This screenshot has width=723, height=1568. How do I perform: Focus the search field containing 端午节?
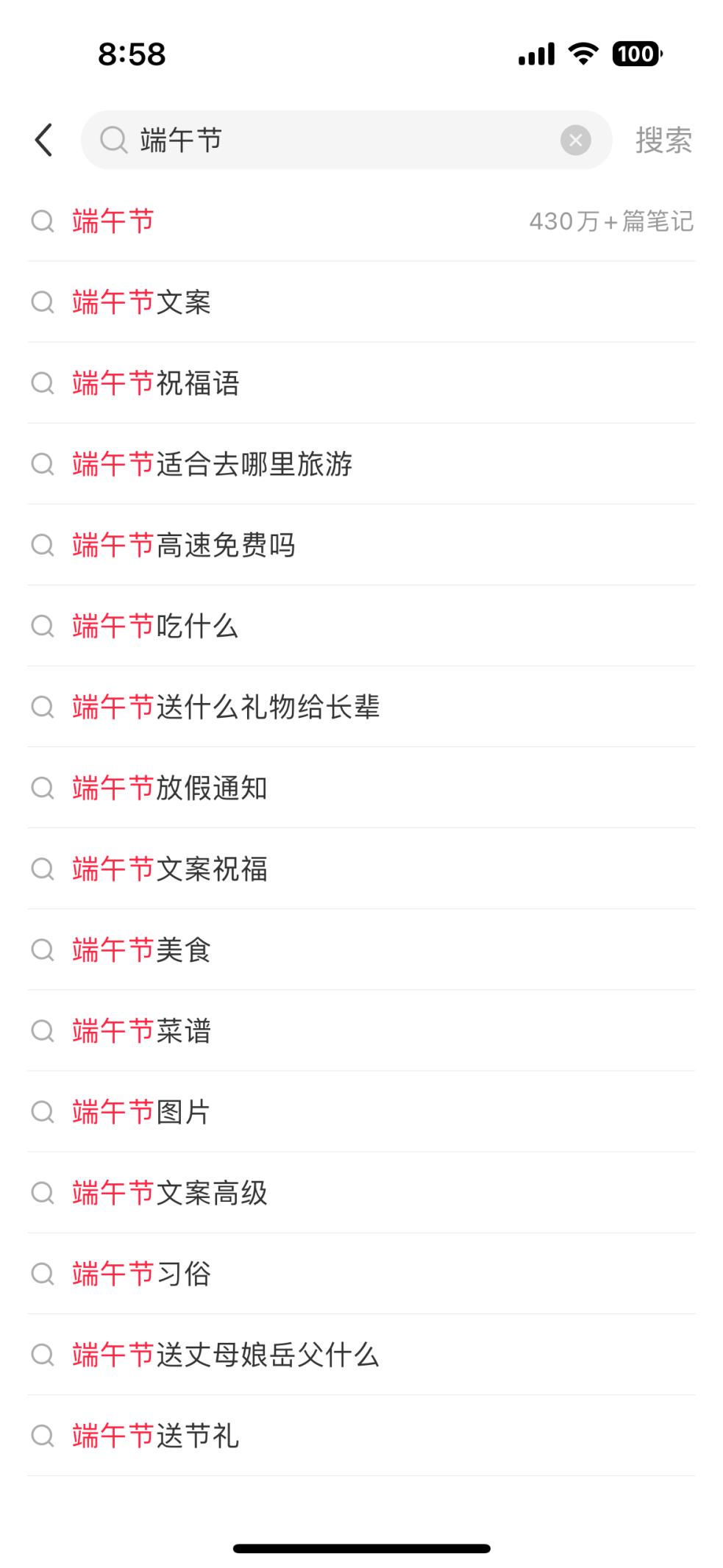[346, 140]
